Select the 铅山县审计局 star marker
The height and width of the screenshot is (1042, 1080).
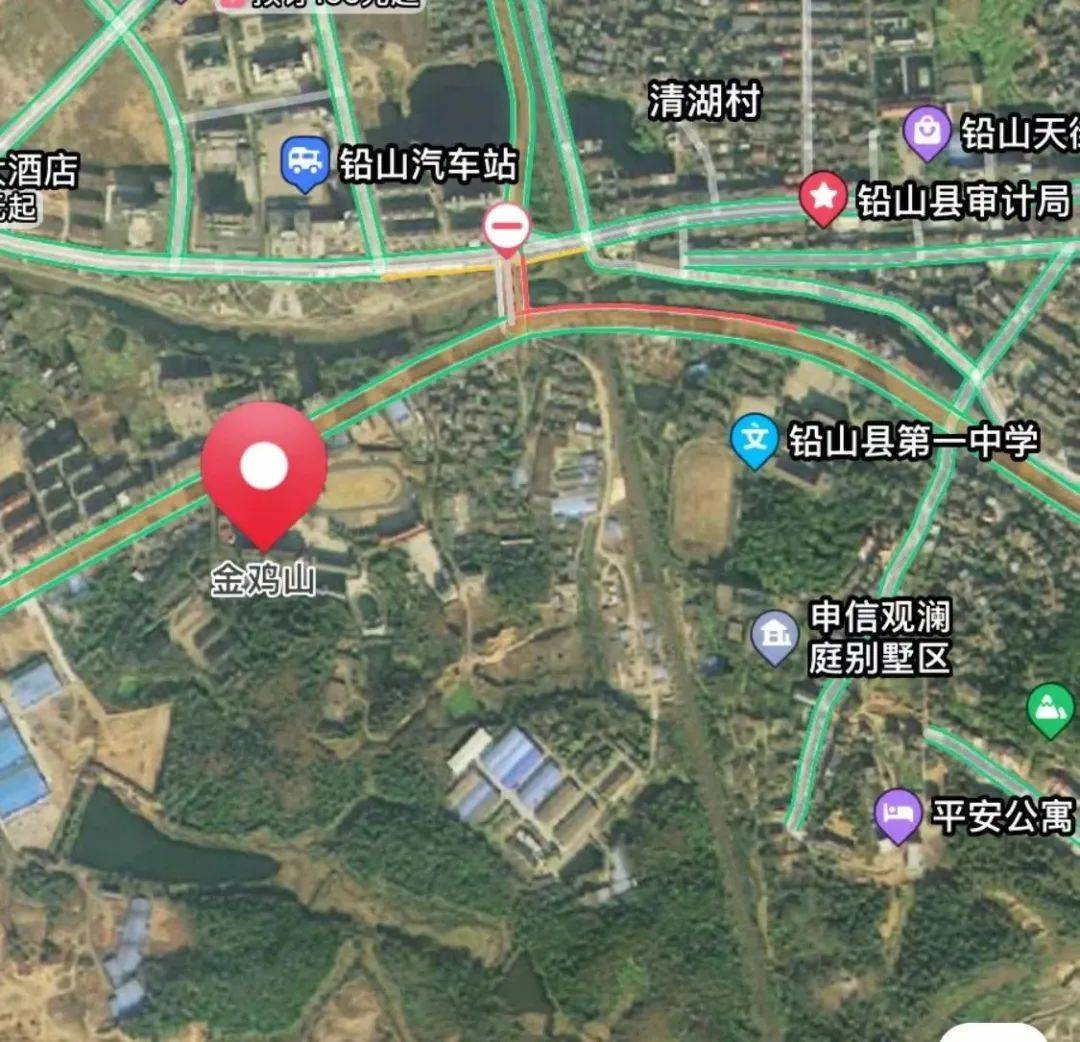(x=823, y=199)
